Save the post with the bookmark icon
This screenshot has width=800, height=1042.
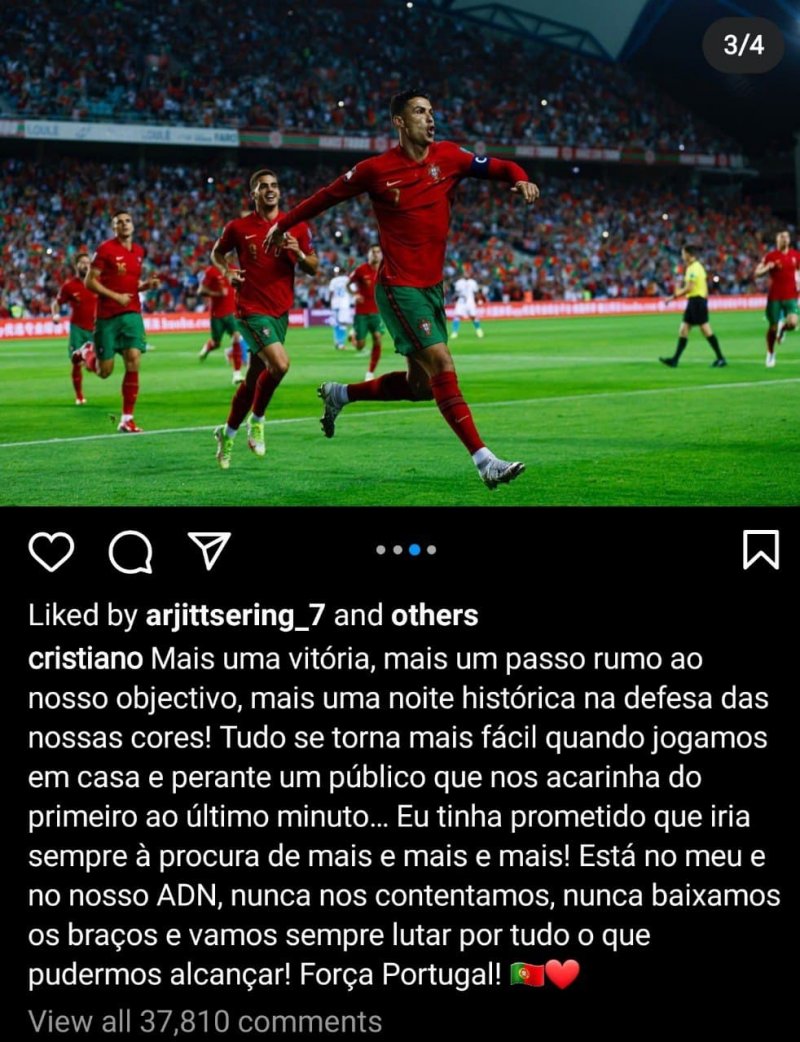tap(760, 550)
